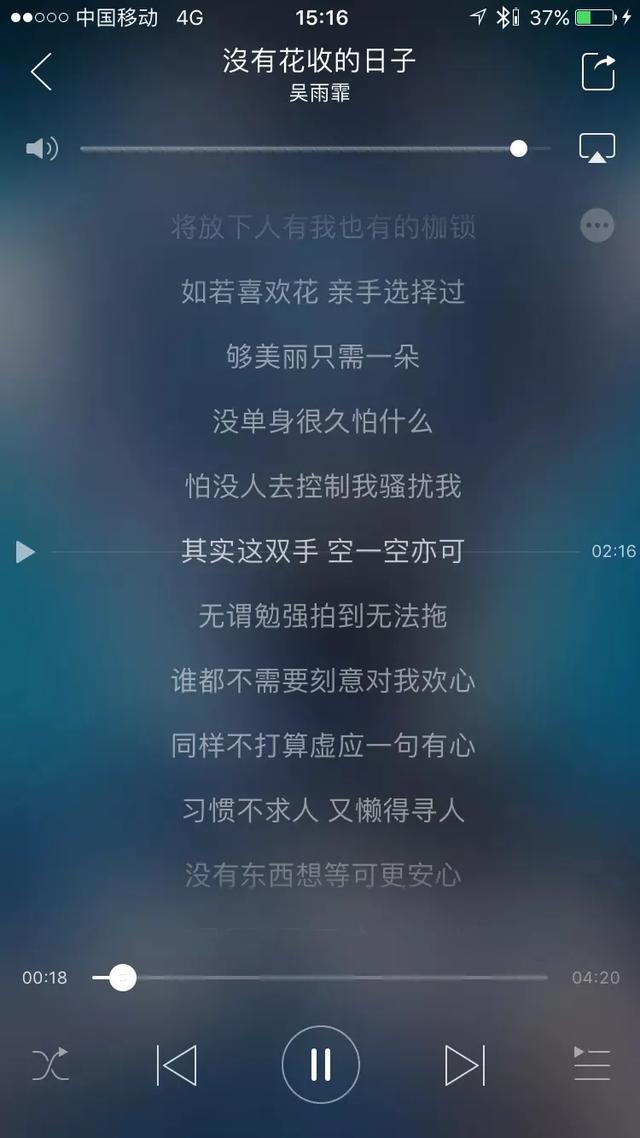Screen dimensions: 640x1138
Task: Play from the 02:16 lyric line
Action: [x=26, y=552]
